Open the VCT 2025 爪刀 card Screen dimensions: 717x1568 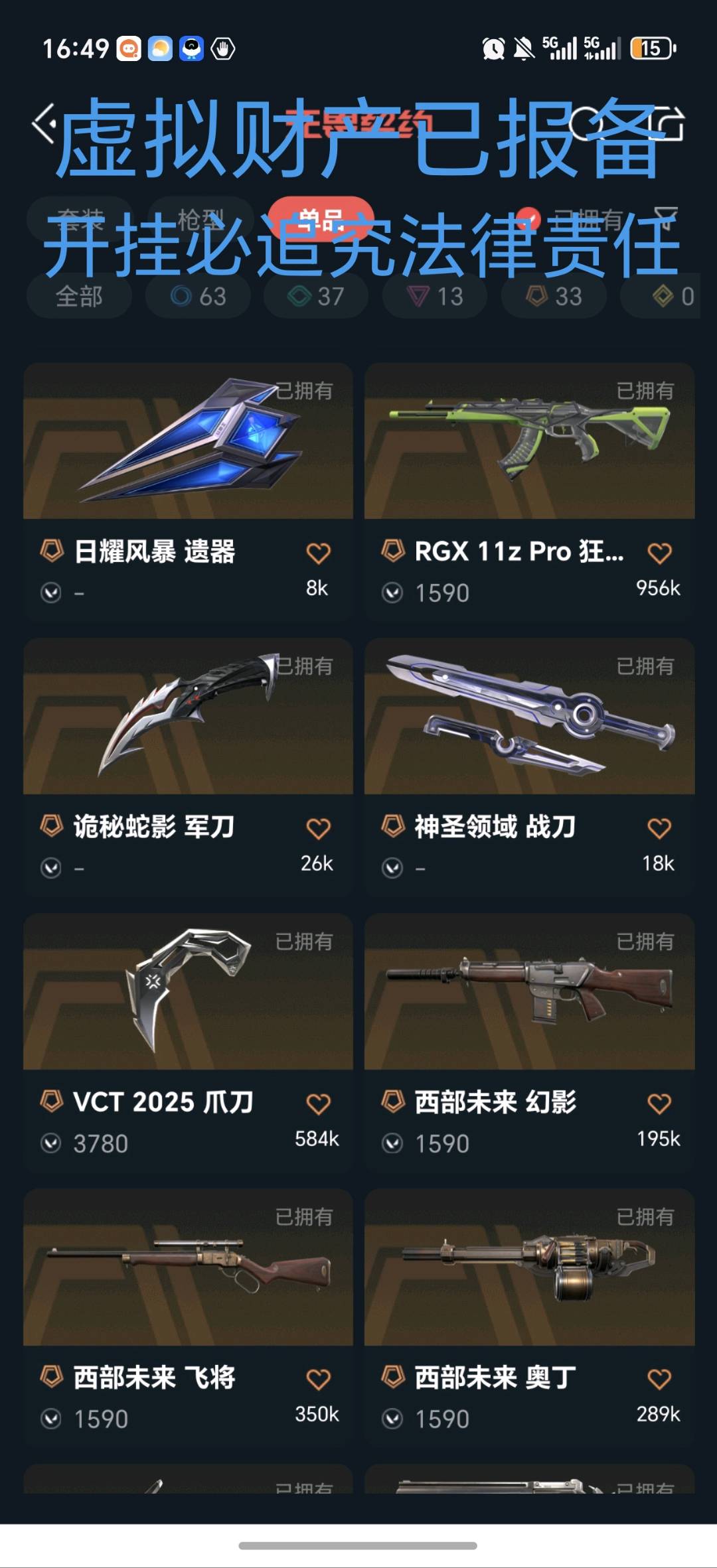coord(188,992)
